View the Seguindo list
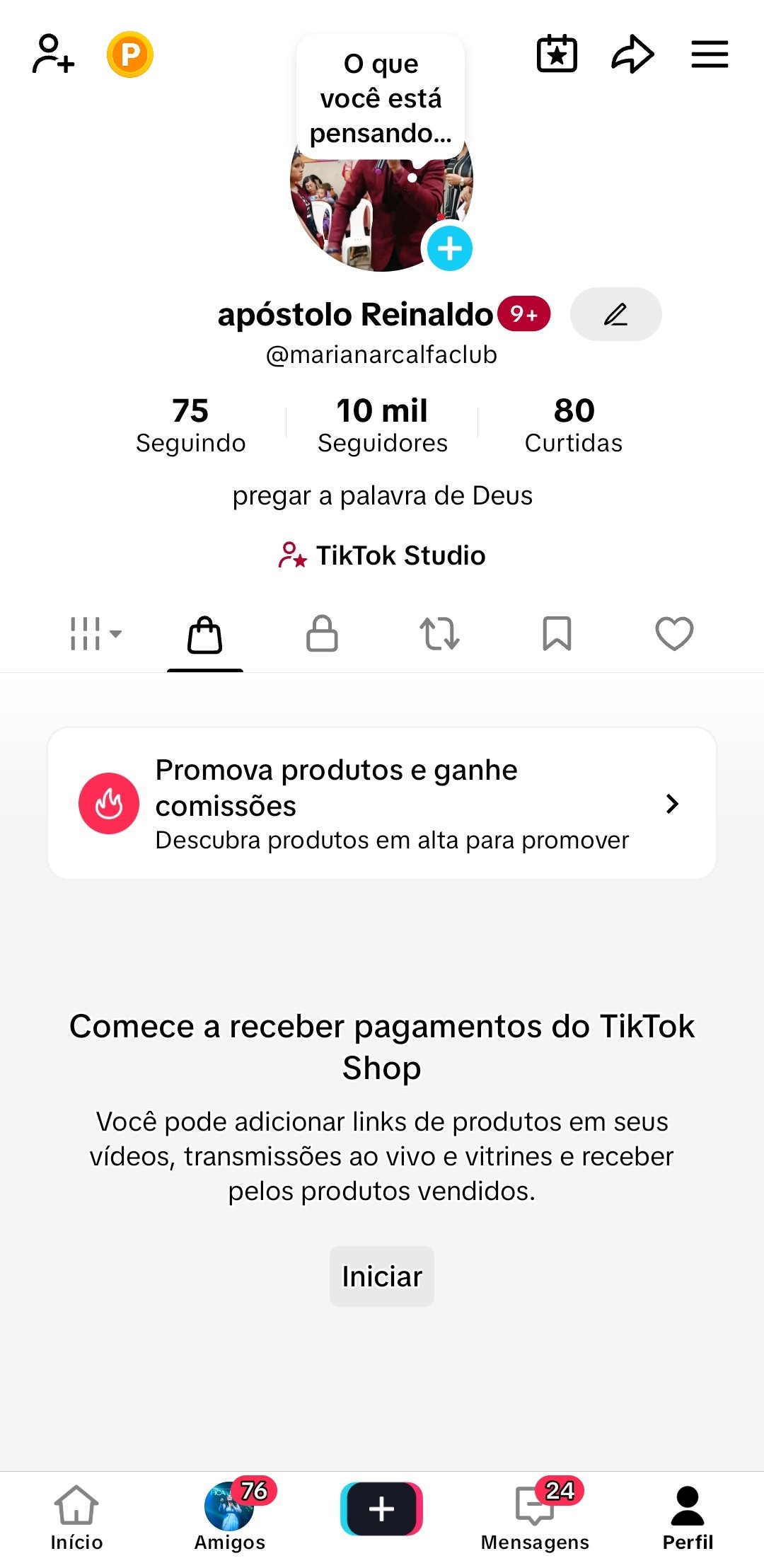Screen dimensions: 764x1568 [190, 425]
